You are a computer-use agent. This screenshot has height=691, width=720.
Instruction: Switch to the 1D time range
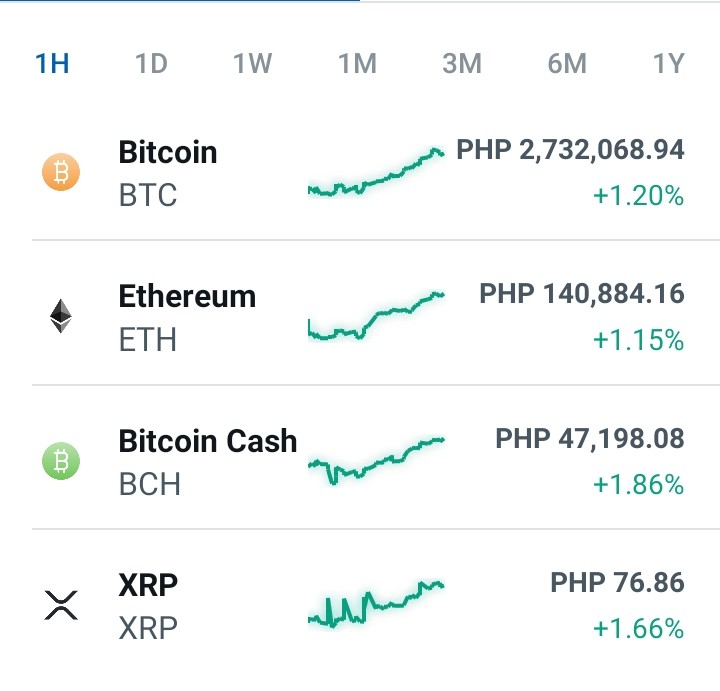[152, 63]
